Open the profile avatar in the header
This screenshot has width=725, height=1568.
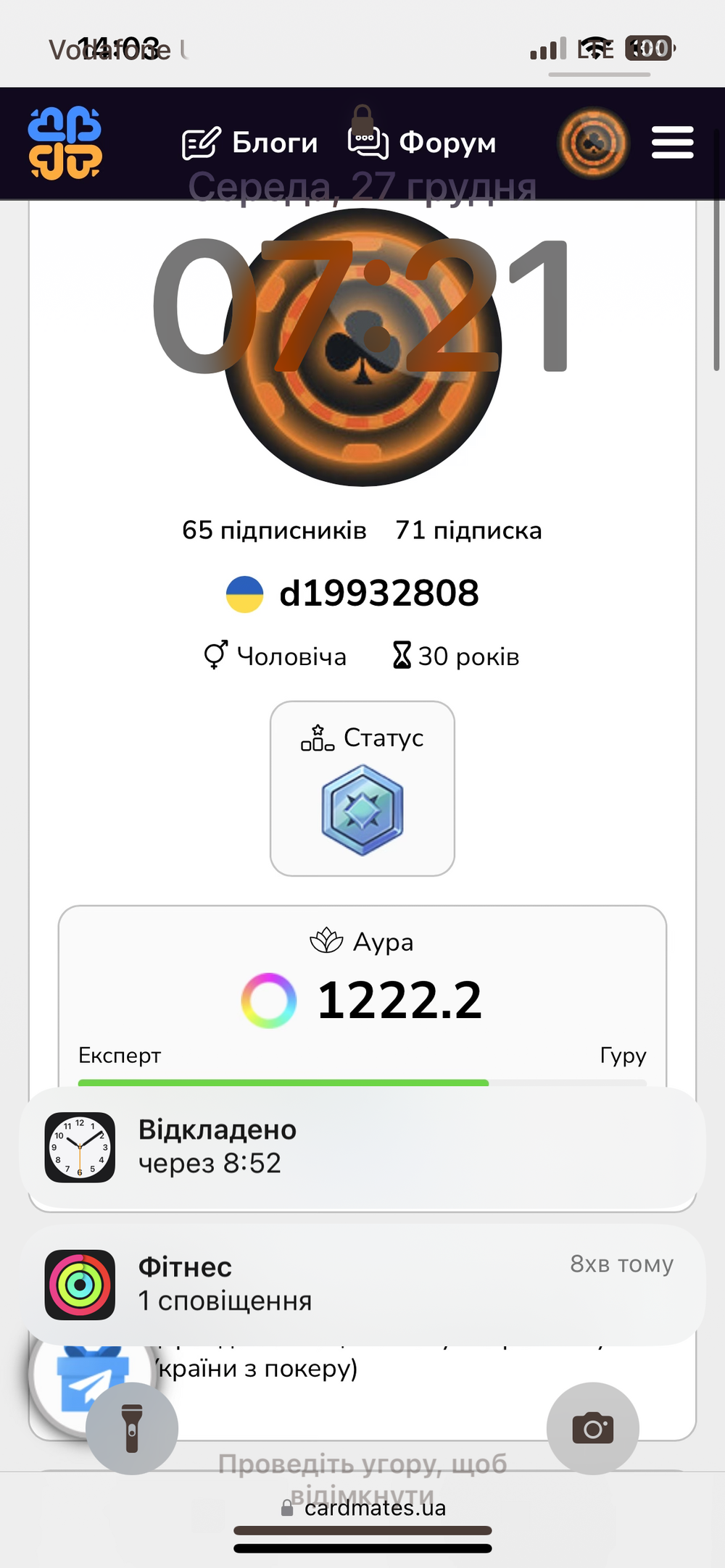coord(592,143)
